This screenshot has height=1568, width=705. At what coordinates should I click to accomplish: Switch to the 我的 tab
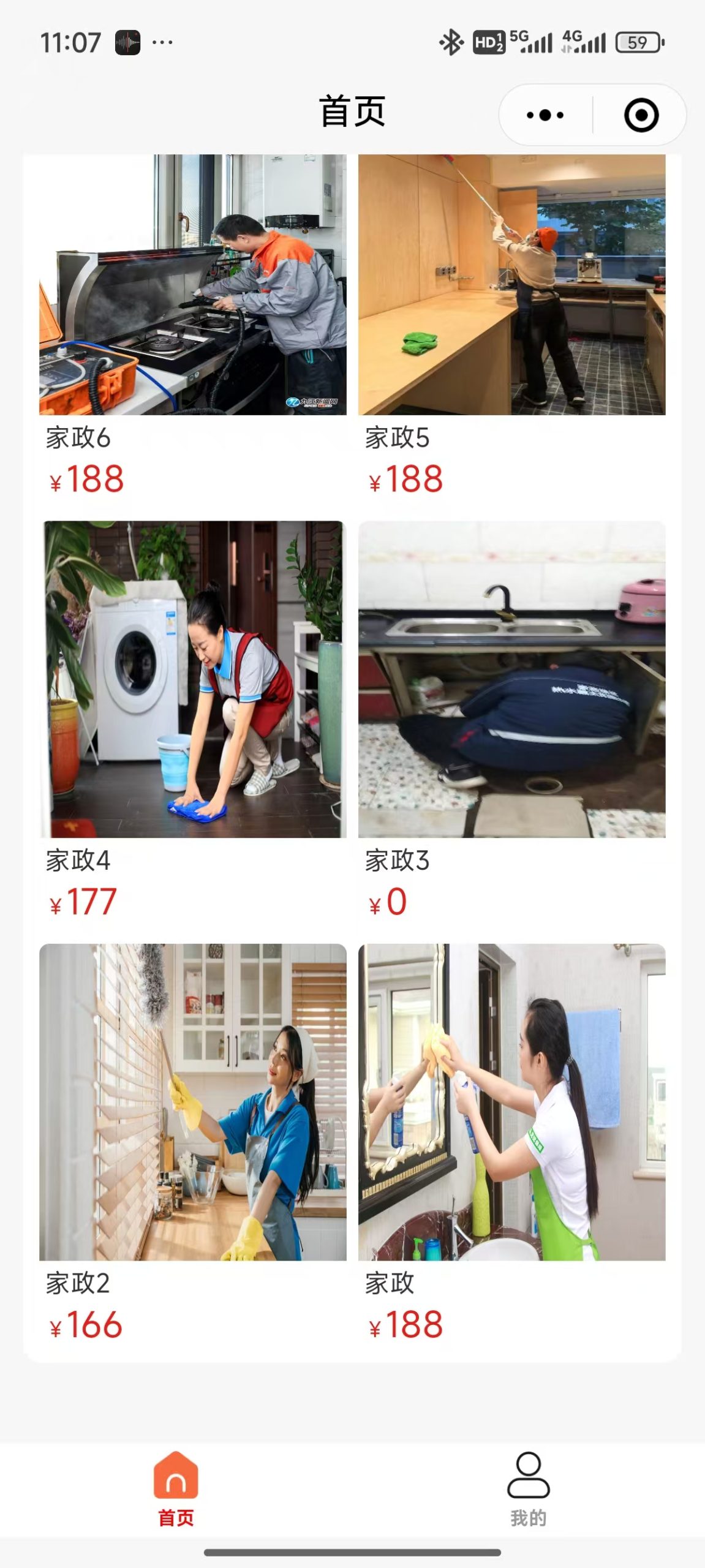pyautogui.click(x=528, y=1488)
